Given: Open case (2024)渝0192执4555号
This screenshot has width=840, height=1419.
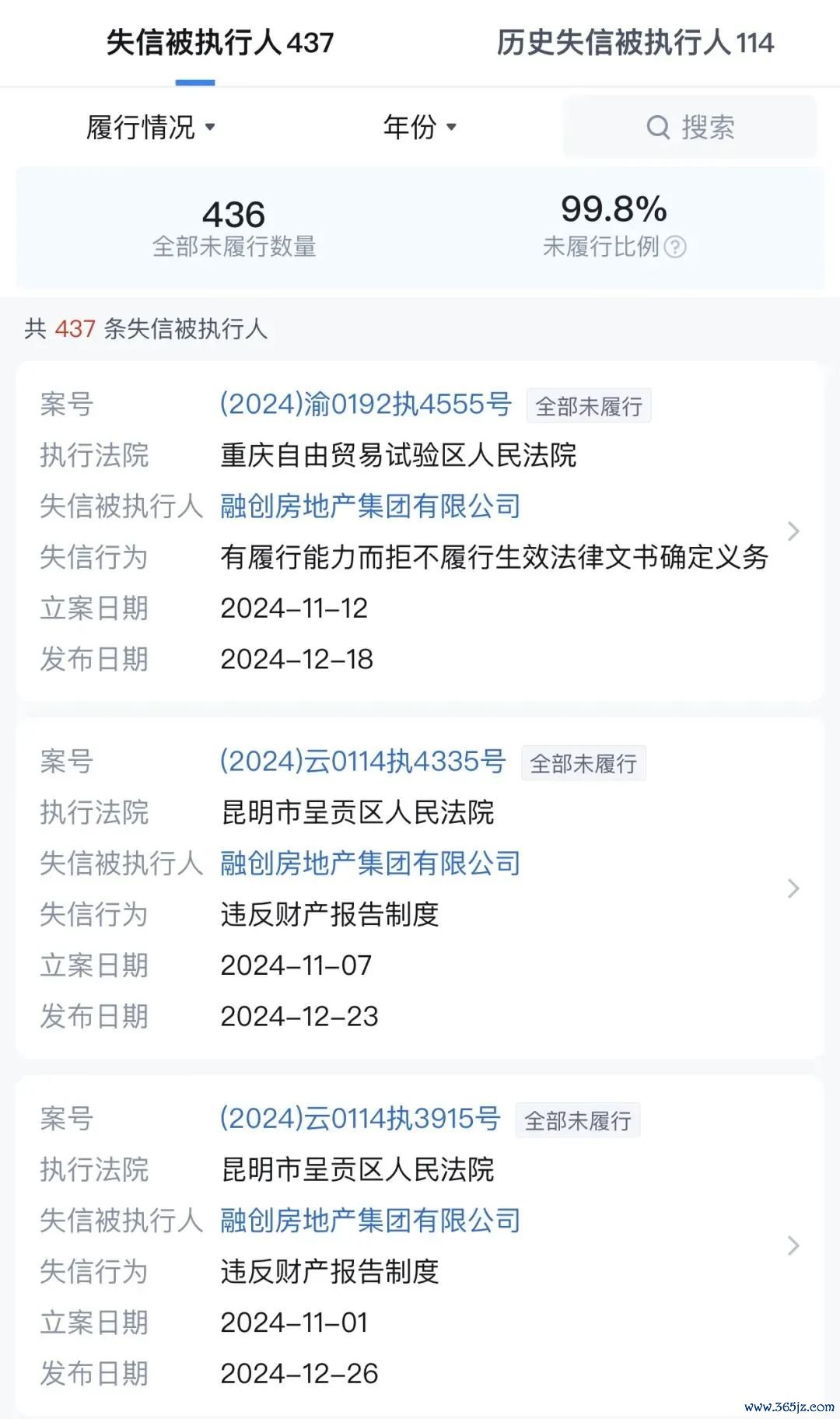Looking at the screenshot, I should coord(366,405).
